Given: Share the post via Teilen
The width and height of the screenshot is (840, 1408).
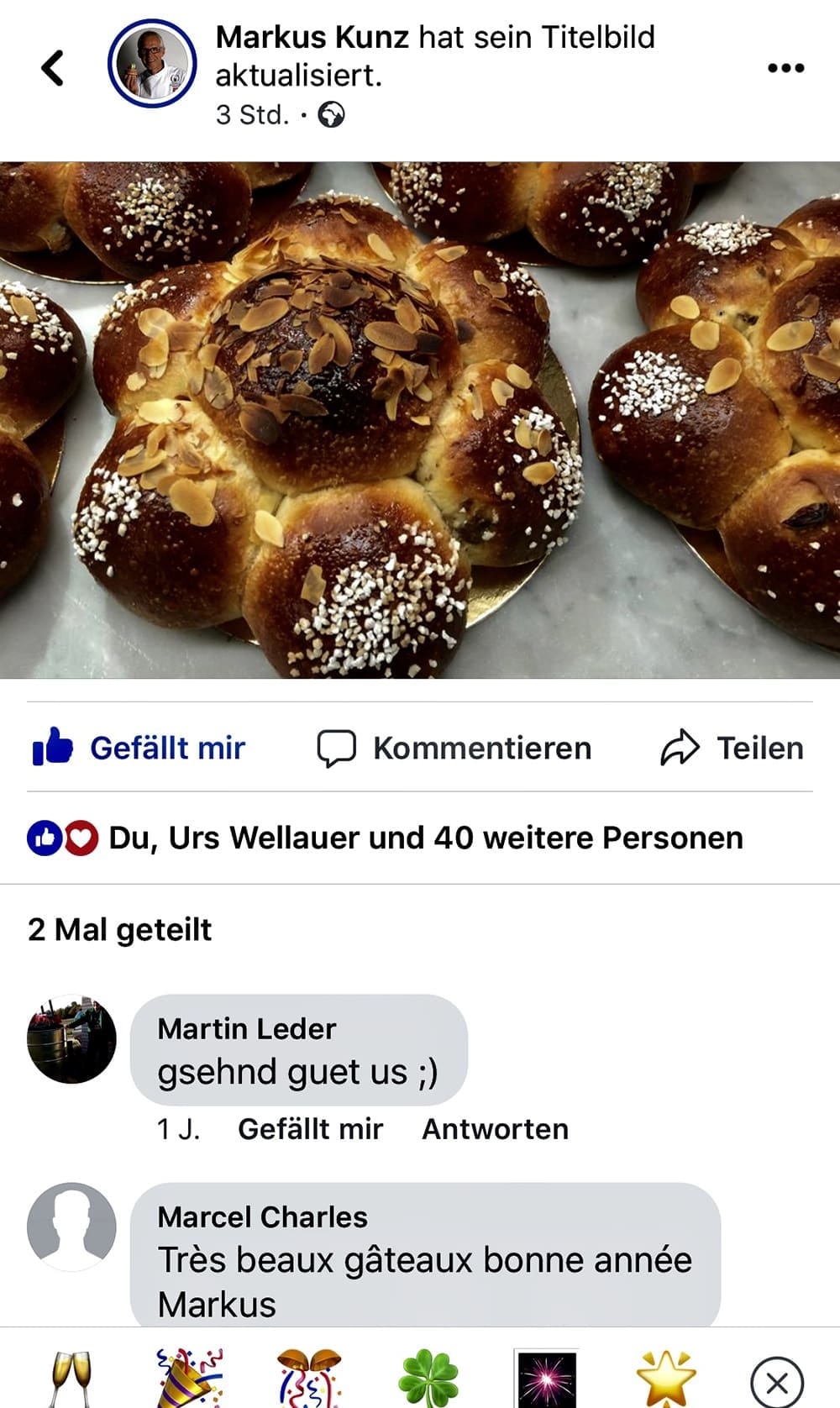Looking at the screenshot, I should coord(732,748).
